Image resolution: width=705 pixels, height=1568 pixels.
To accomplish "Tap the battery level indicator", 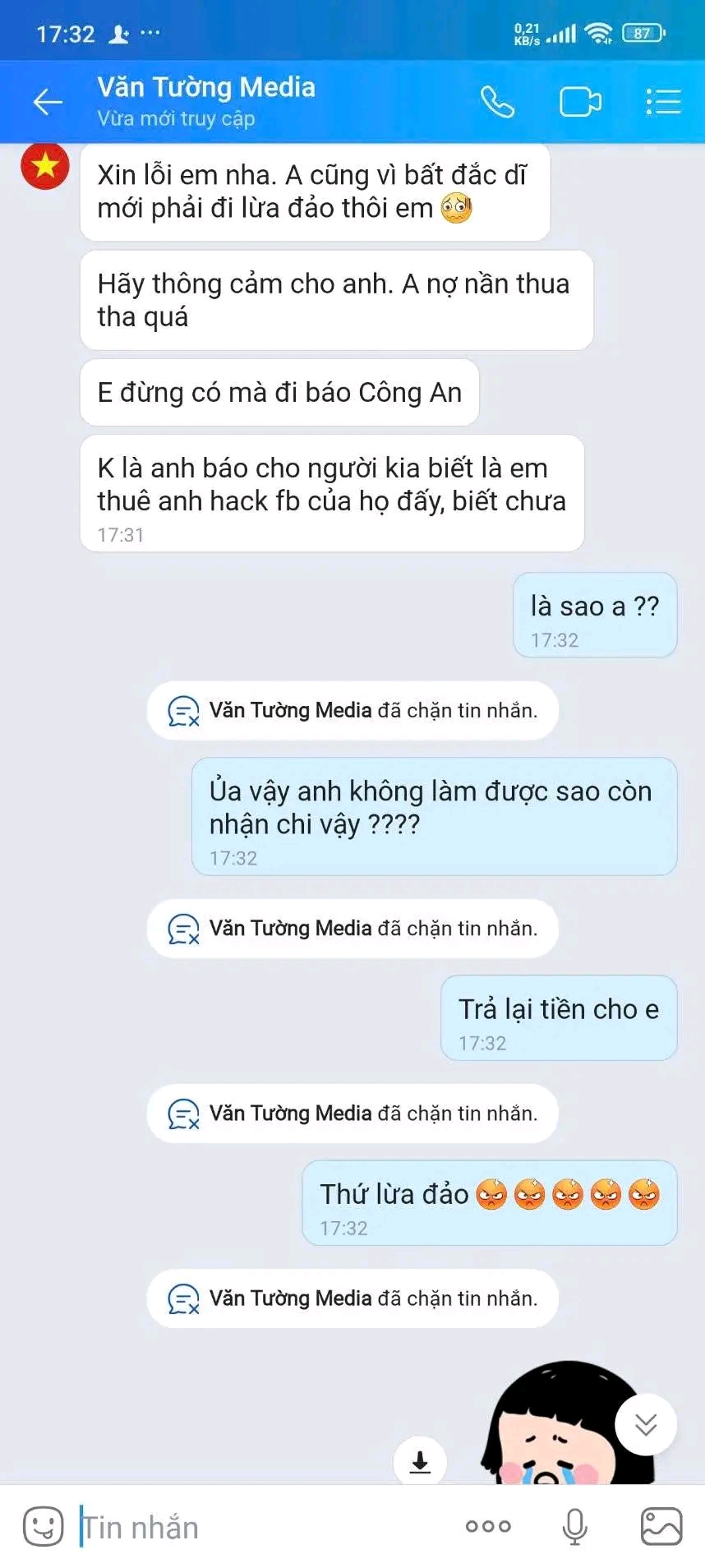I will (644, 33).
